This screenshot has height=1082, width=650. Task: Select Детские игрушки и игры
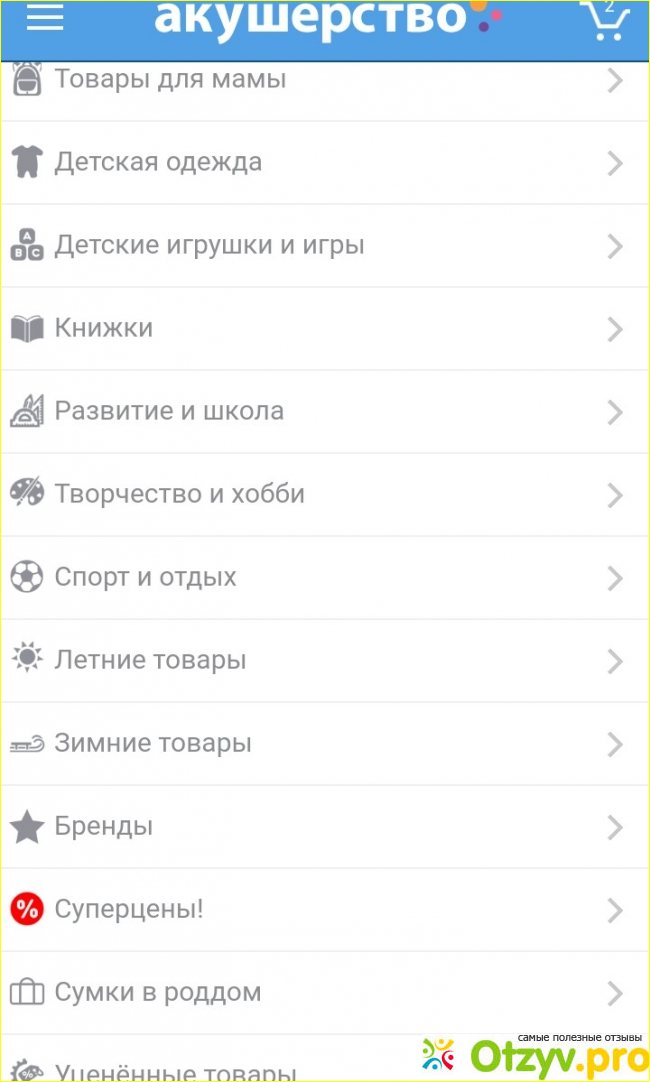[209, 245]
